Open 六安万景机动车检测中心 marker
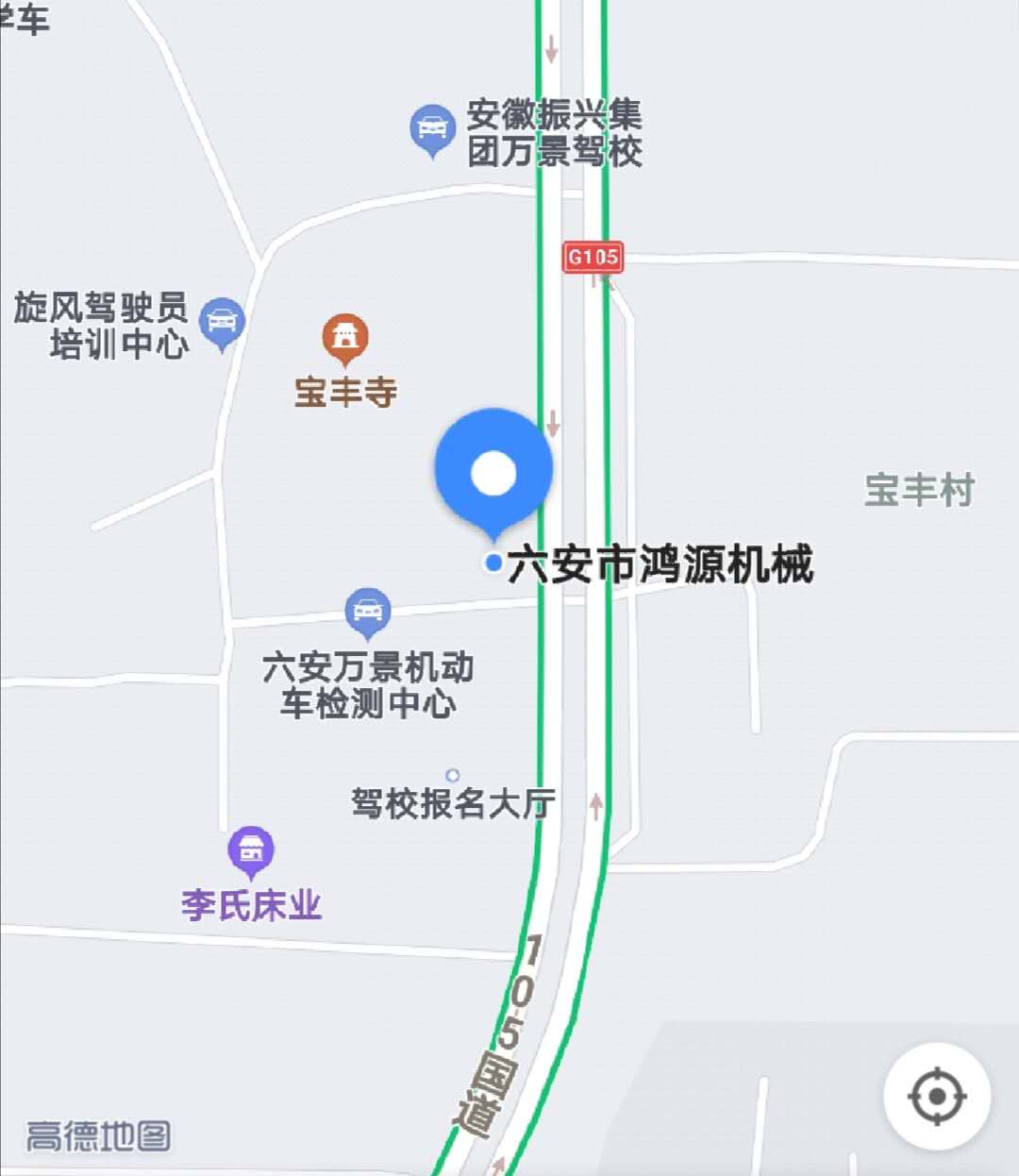This screenshot has height=1176, width=1019. tap(367, 612)
